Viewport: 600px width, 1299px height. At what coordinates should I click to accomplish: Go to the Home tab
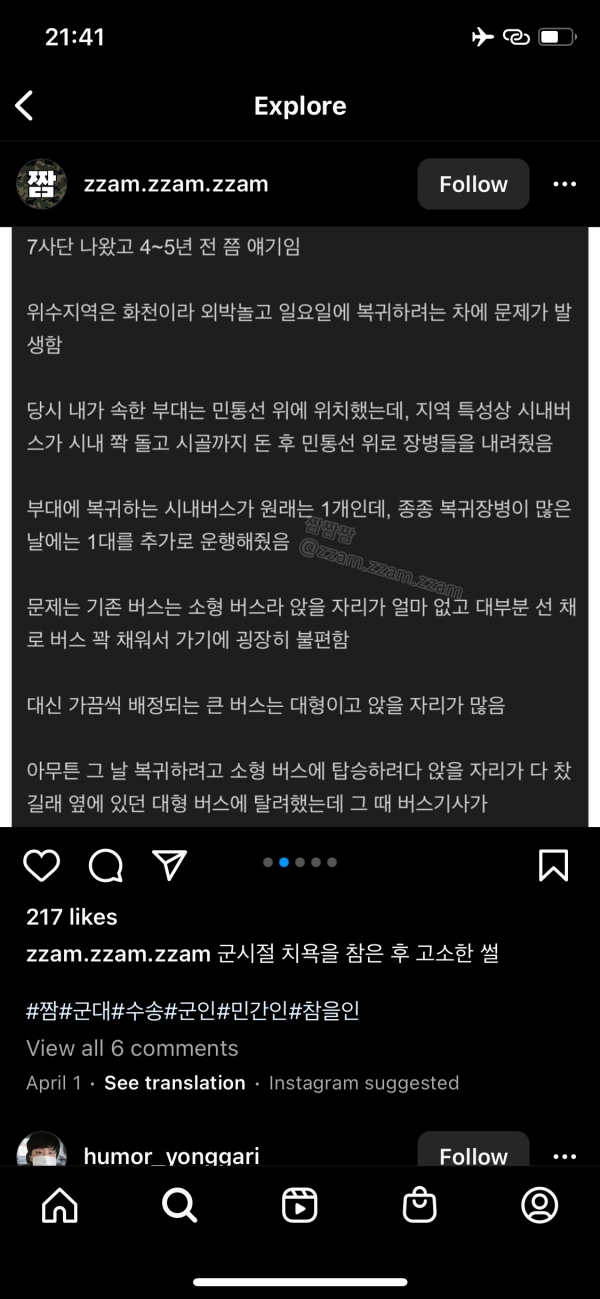[60, 1206]
